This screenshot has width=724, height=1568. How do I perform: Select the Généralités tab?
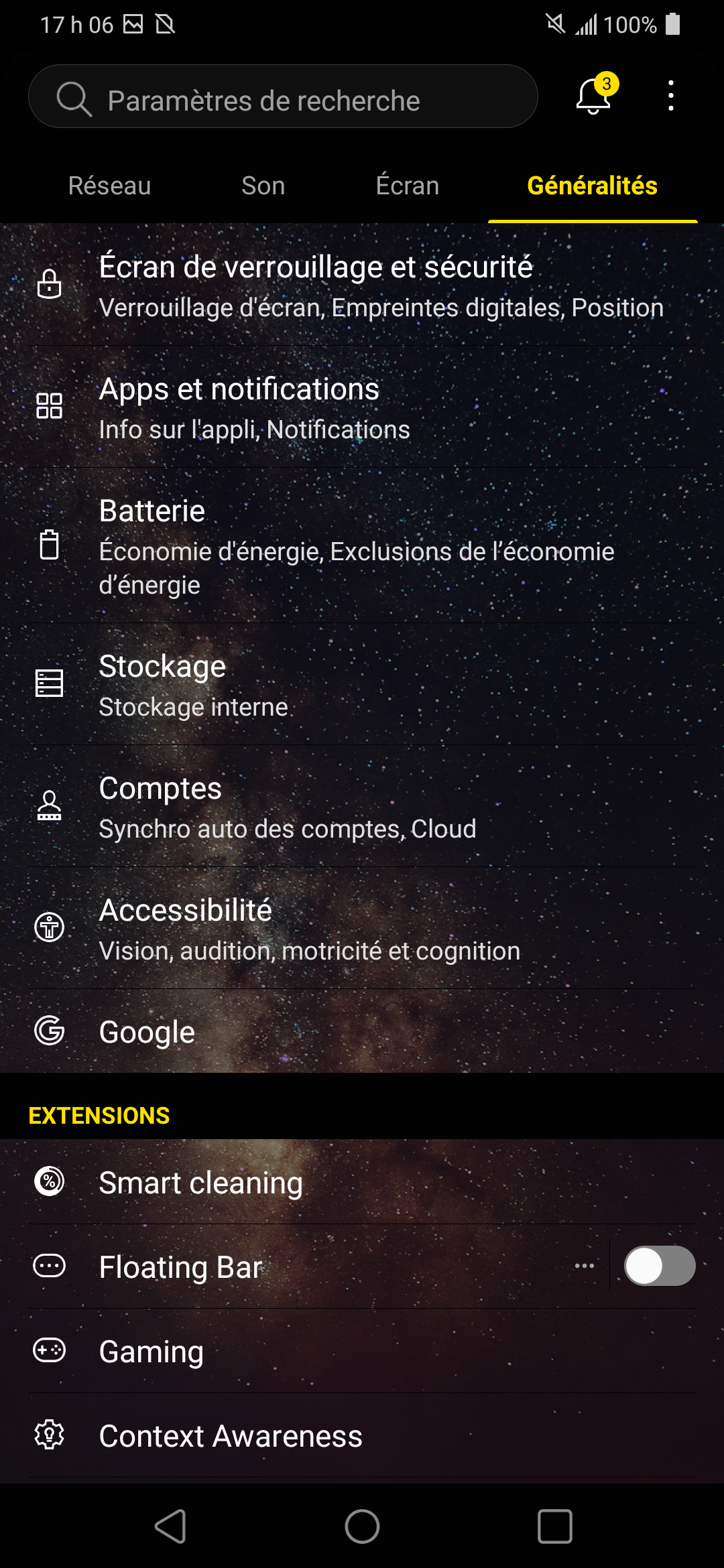tap(592, 186)
